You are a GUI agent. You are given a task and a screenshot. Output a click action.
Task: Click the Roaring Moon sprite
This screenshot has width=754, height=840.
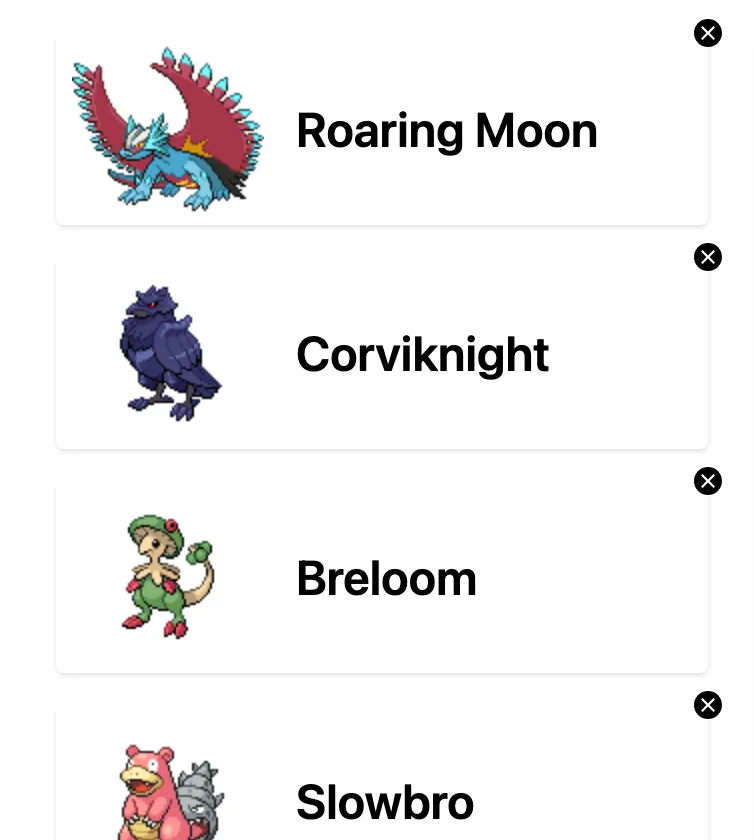[x=168, y=125]
